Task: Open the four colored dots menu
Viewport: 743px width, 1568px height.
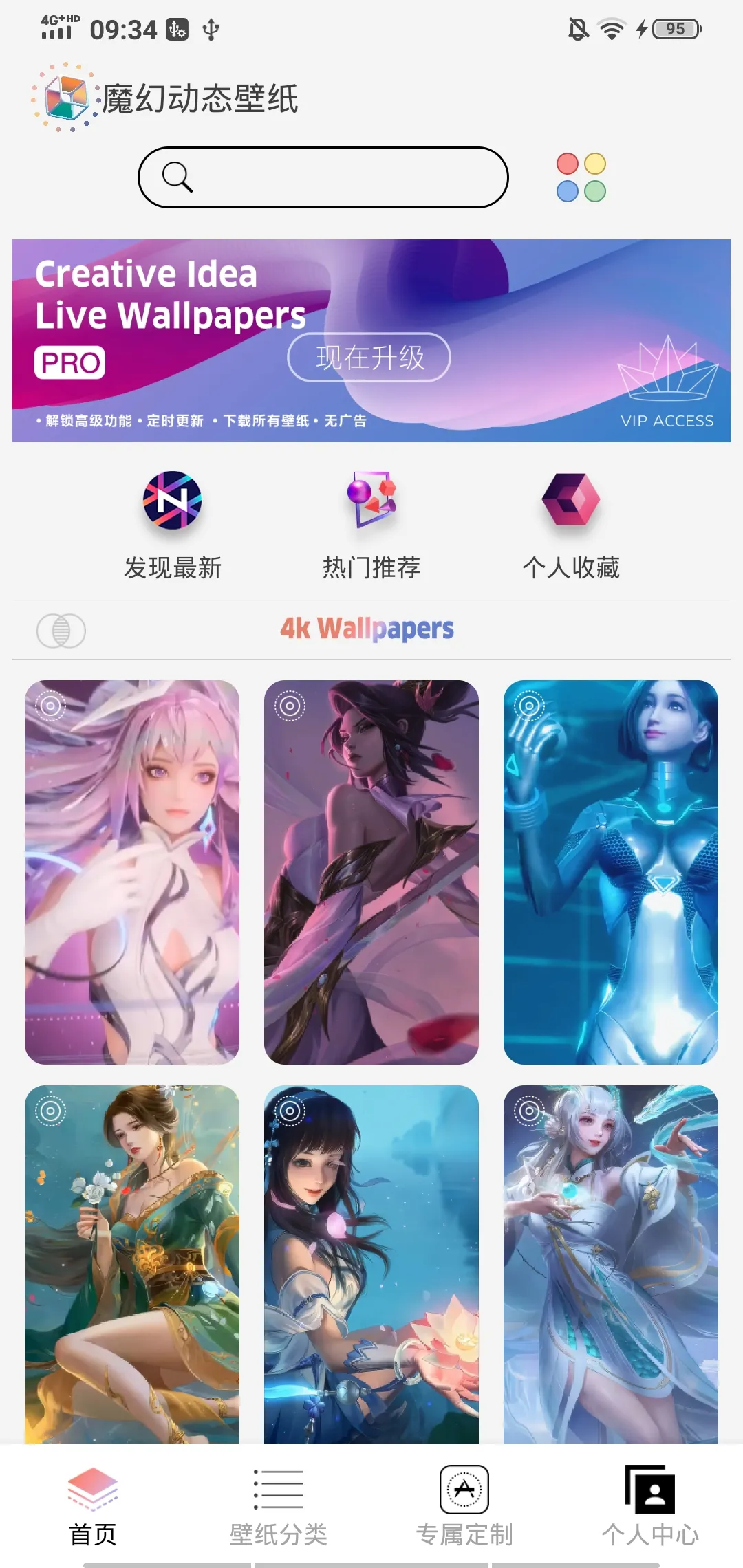Action: [581, 177]
